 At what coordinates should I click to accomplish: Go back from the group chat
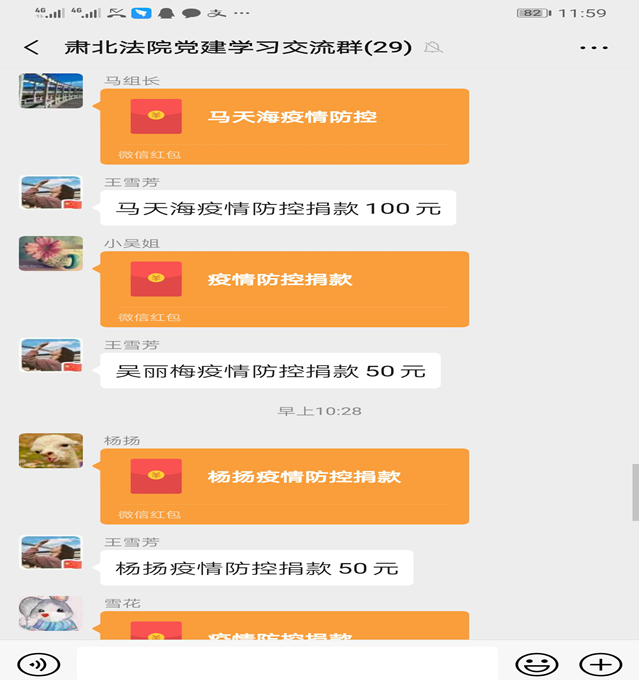32,47
